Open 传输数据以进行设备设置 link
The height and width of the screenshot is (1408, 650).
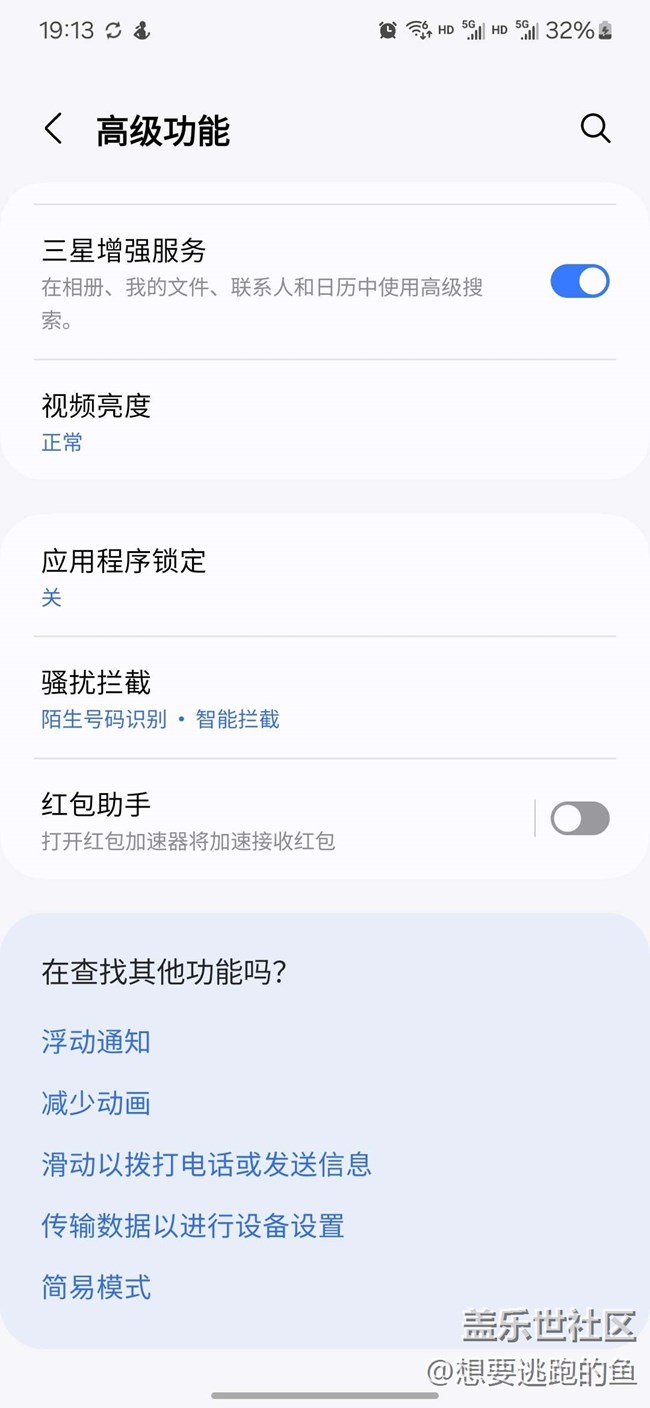click(193, 1225)
